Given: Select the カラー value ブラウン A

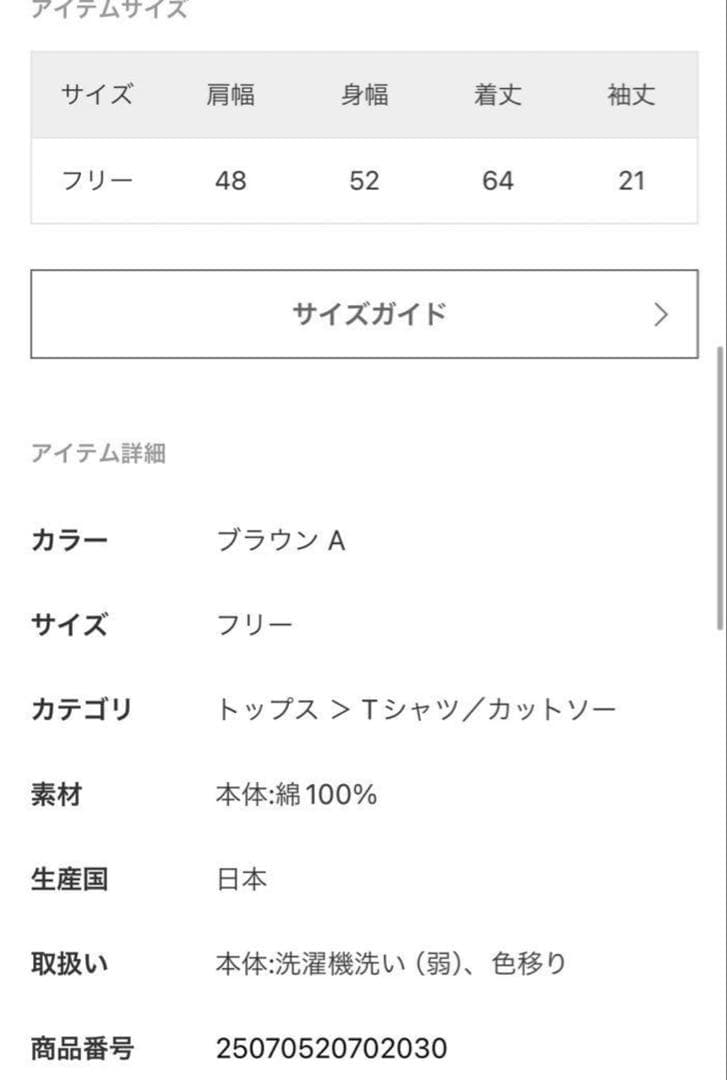Looking at the screenshot, I should pyautogui.click(x=283, y=541).
